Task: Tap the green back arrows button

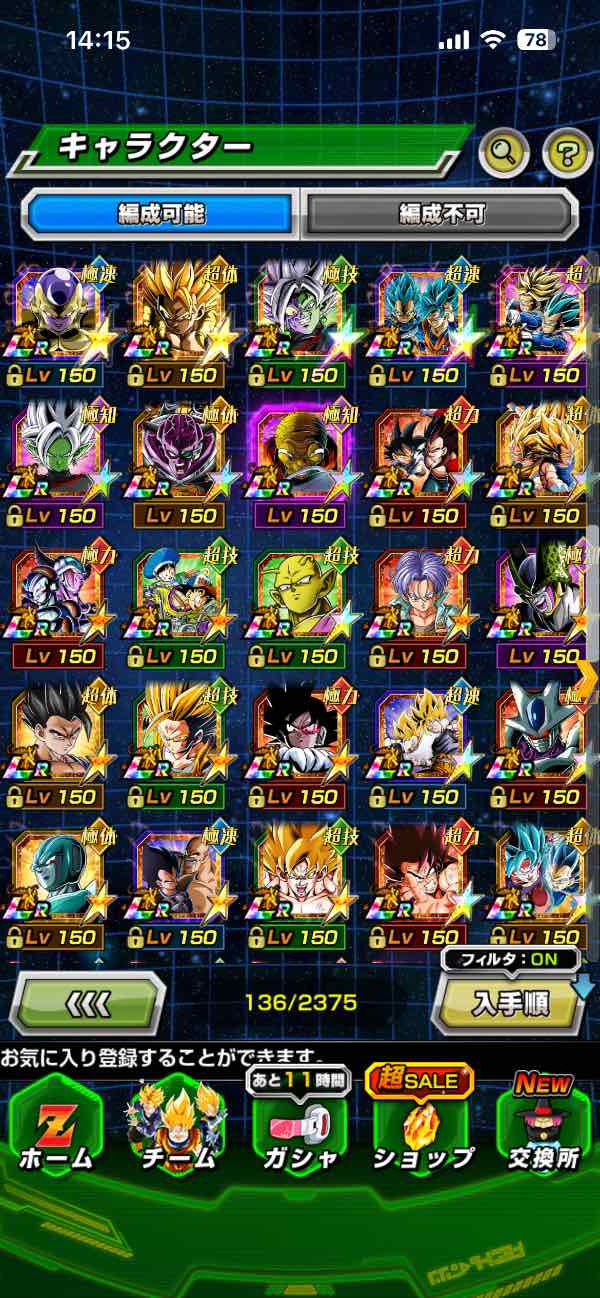Action: 87,1003
